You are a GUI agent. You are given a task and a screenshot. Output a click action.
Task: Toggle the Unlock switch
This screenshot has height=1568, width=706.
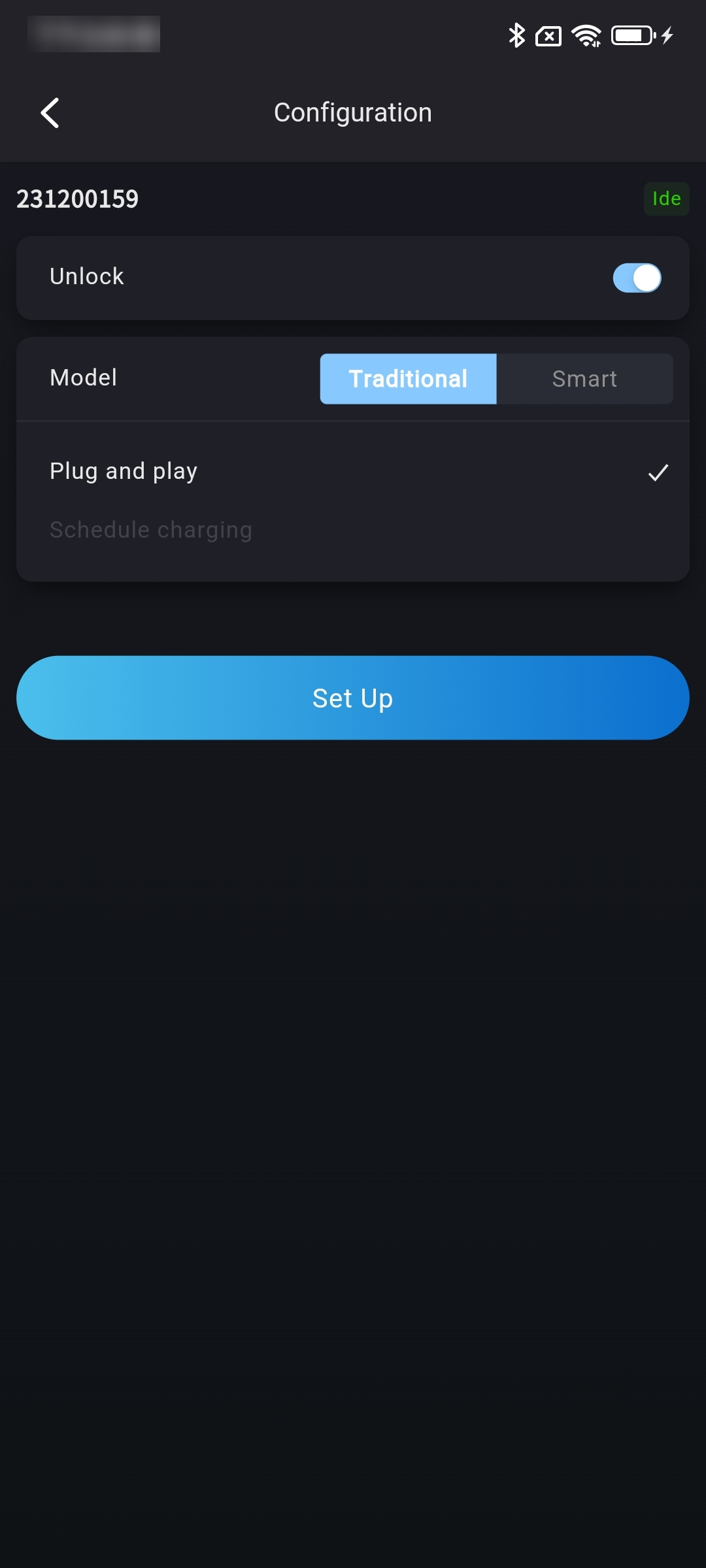pyautogui.click(x=636, y=278)
